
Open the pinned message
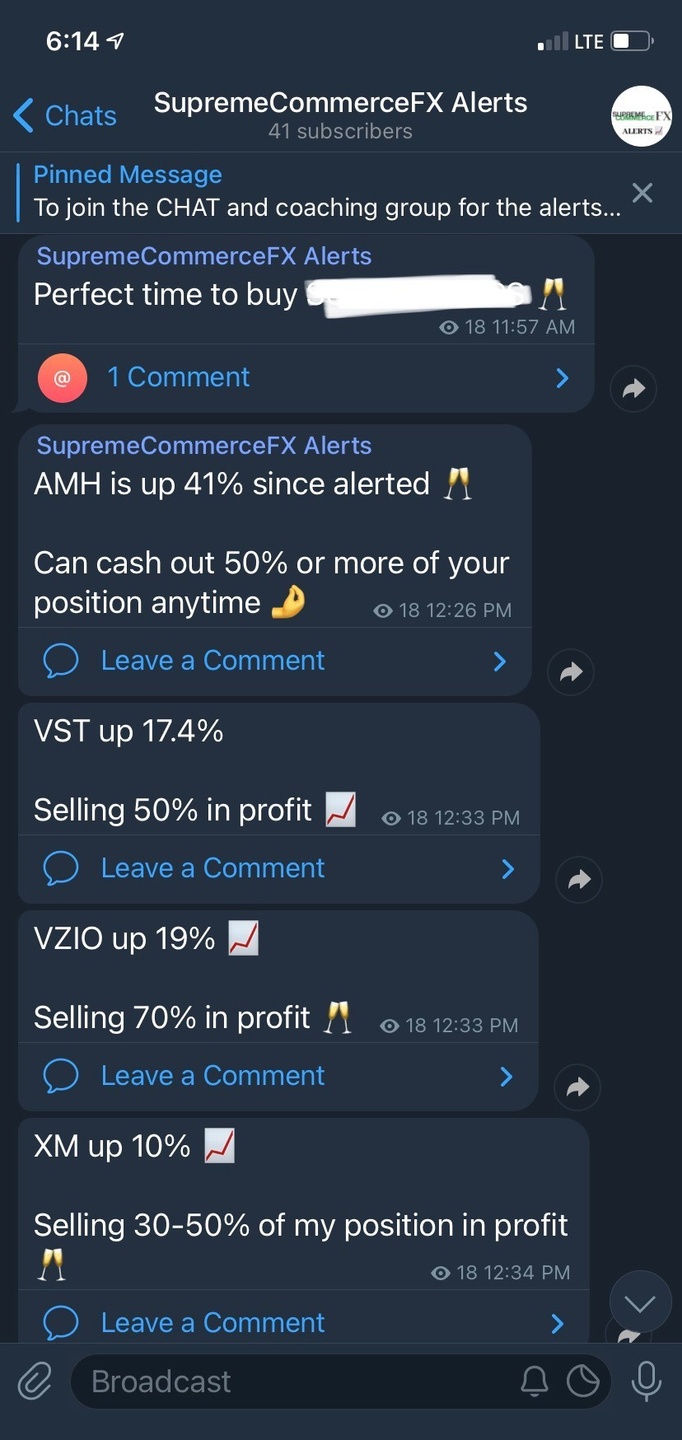point(320,192)
